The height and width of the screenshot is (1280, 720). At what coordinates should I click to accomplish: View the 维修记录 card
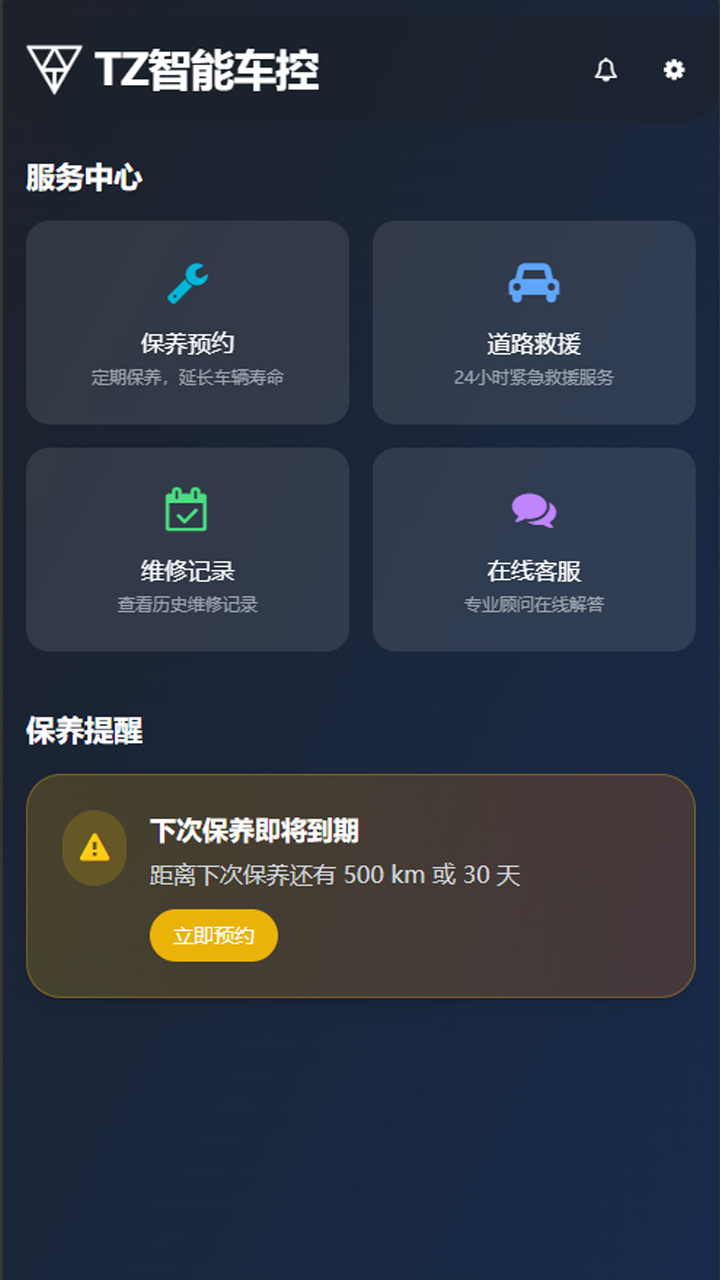[x=188, y=549]
